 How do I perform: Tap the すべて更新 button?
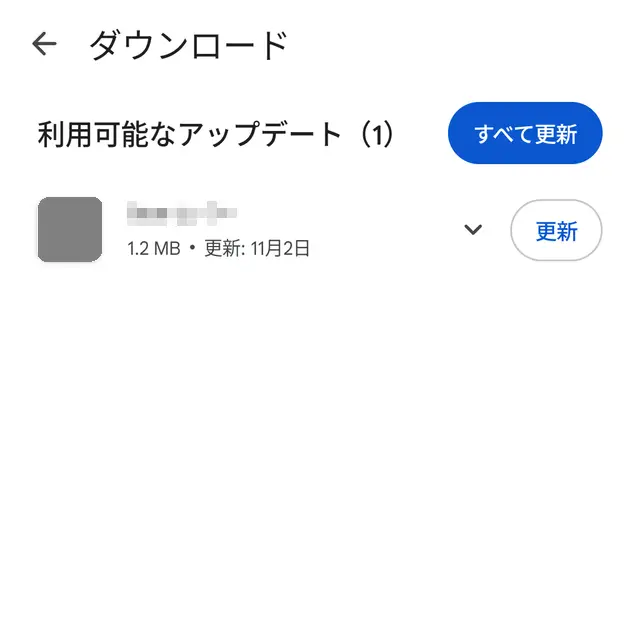point(525,133)
